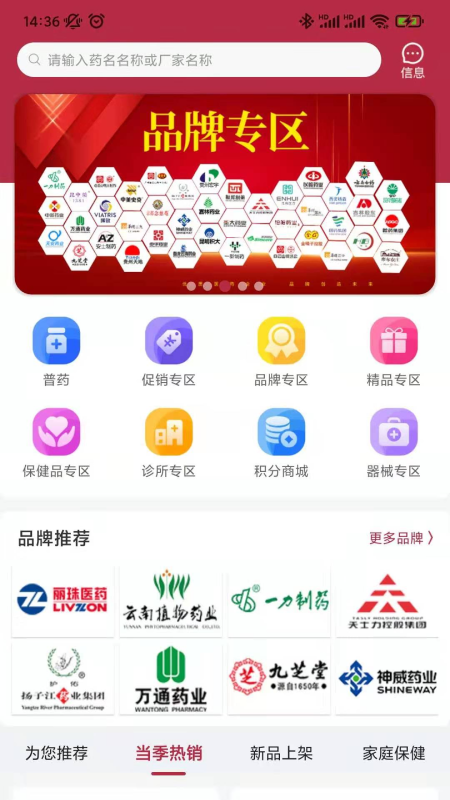Switch to the 新品上架 tab
The height and width of the screenshot is (800, 450).
pos(281,753)
